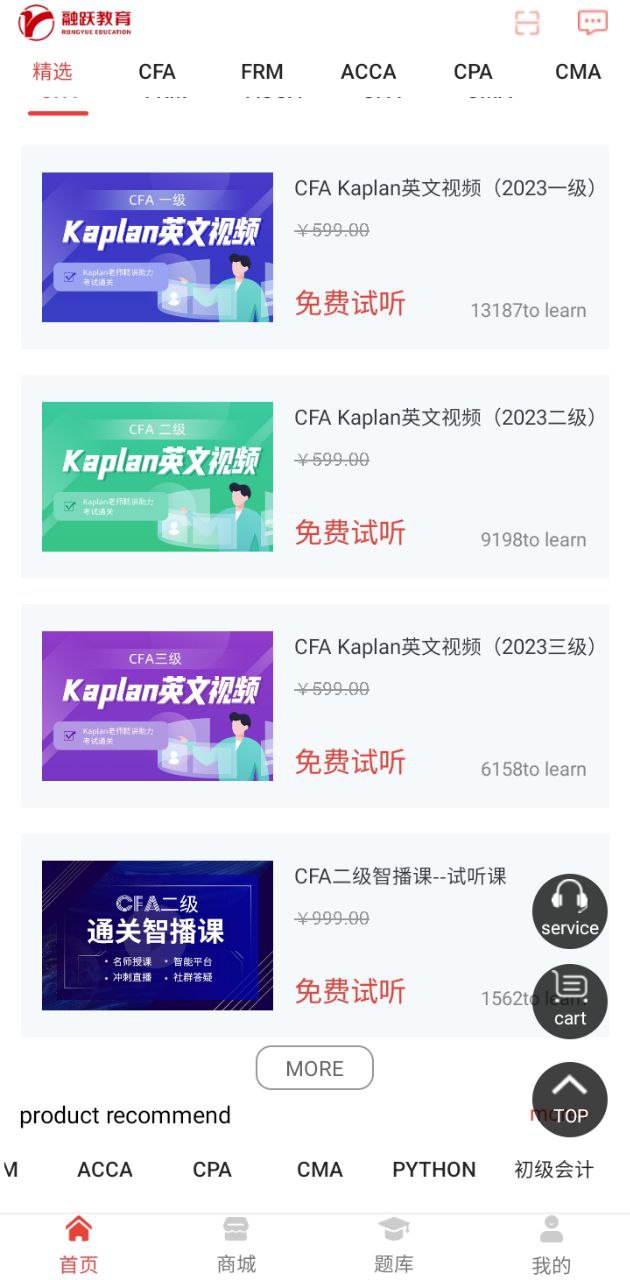Select 初级会计 in product recommend

(554, 1169)
